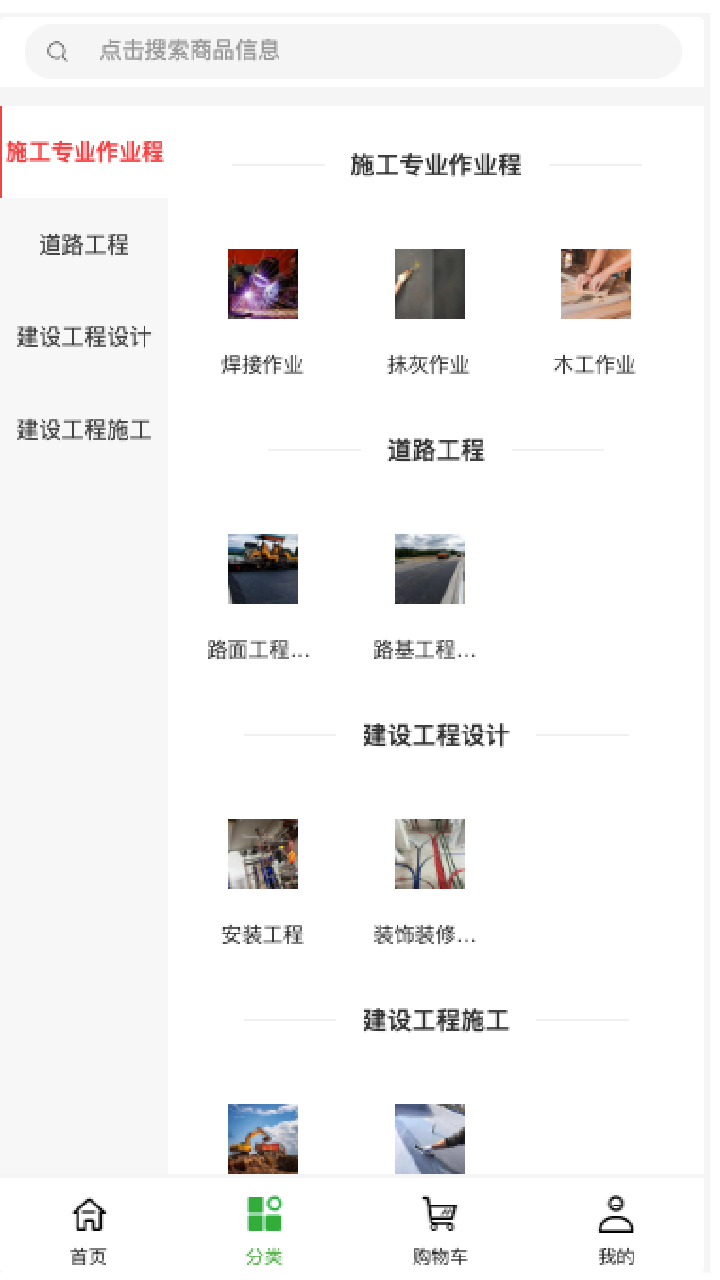The width and height of the screenshot is (720, 1280).
Task: Select the 建设工程施工 sidebar category
Action: click(x=83, y=430)
